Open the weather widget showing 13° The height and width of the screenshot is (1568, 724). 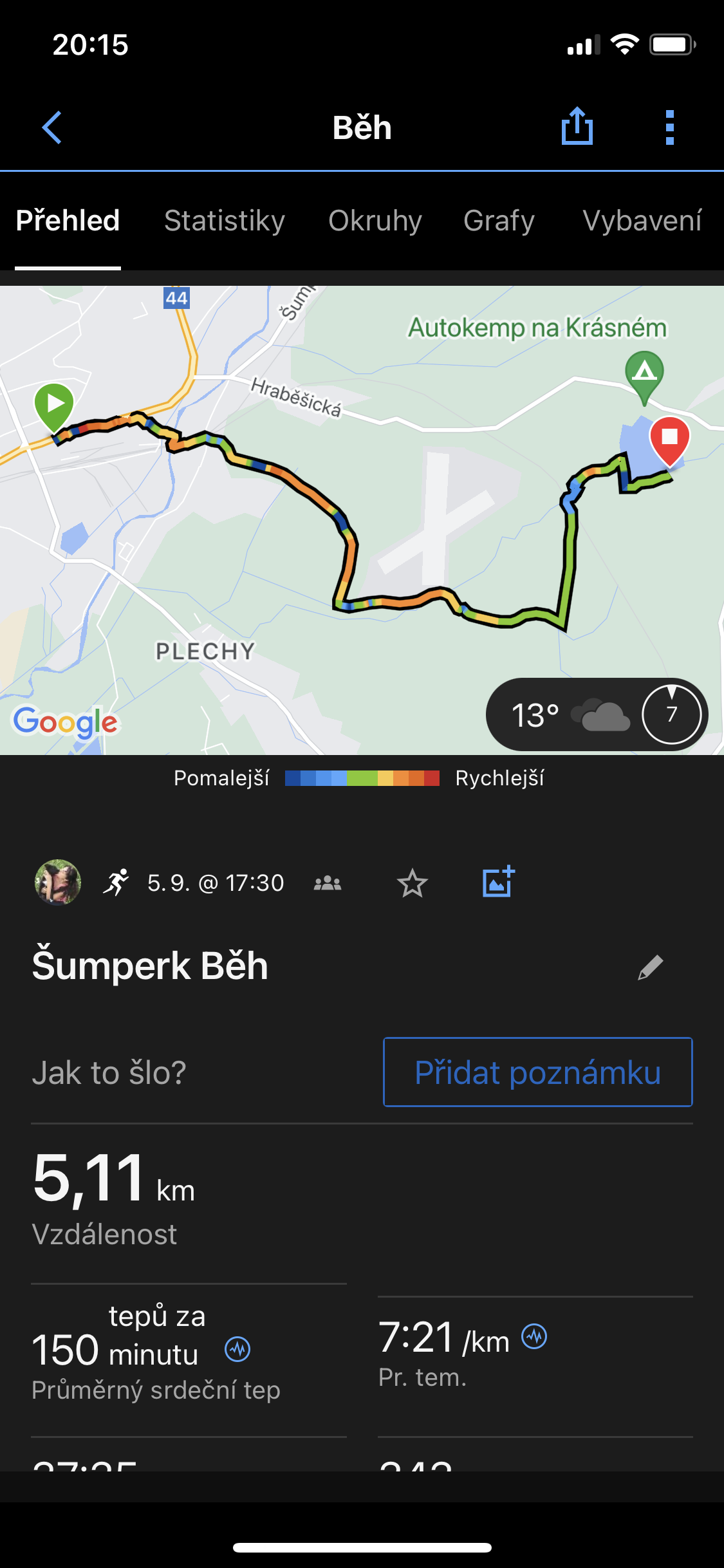pos(597,714)
